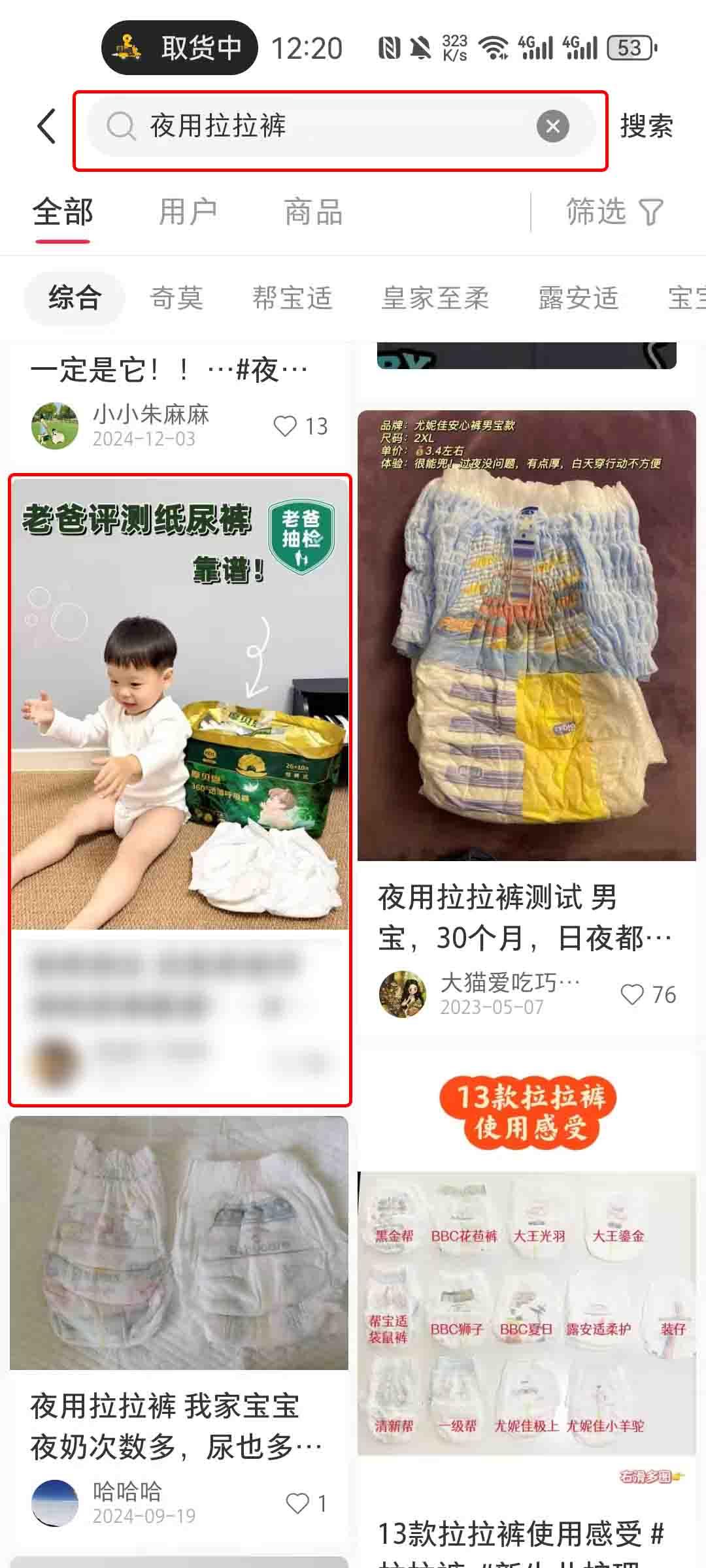Select the 露安适 chip
The width and height of the screenshot is (706, 1568).
pyautogui.click(x=579, y=299)
